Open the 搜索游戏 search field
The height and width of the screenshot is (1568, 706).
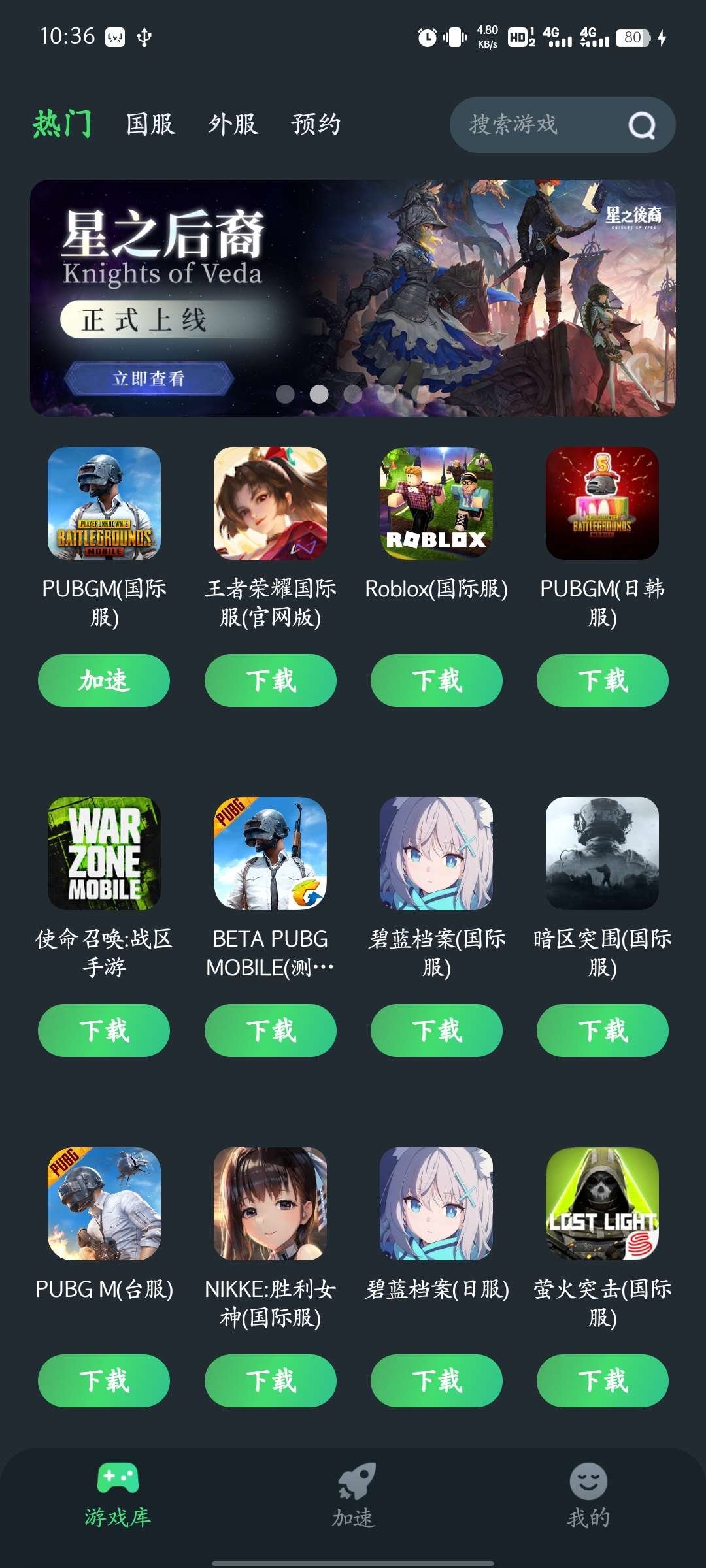point(523,125)
